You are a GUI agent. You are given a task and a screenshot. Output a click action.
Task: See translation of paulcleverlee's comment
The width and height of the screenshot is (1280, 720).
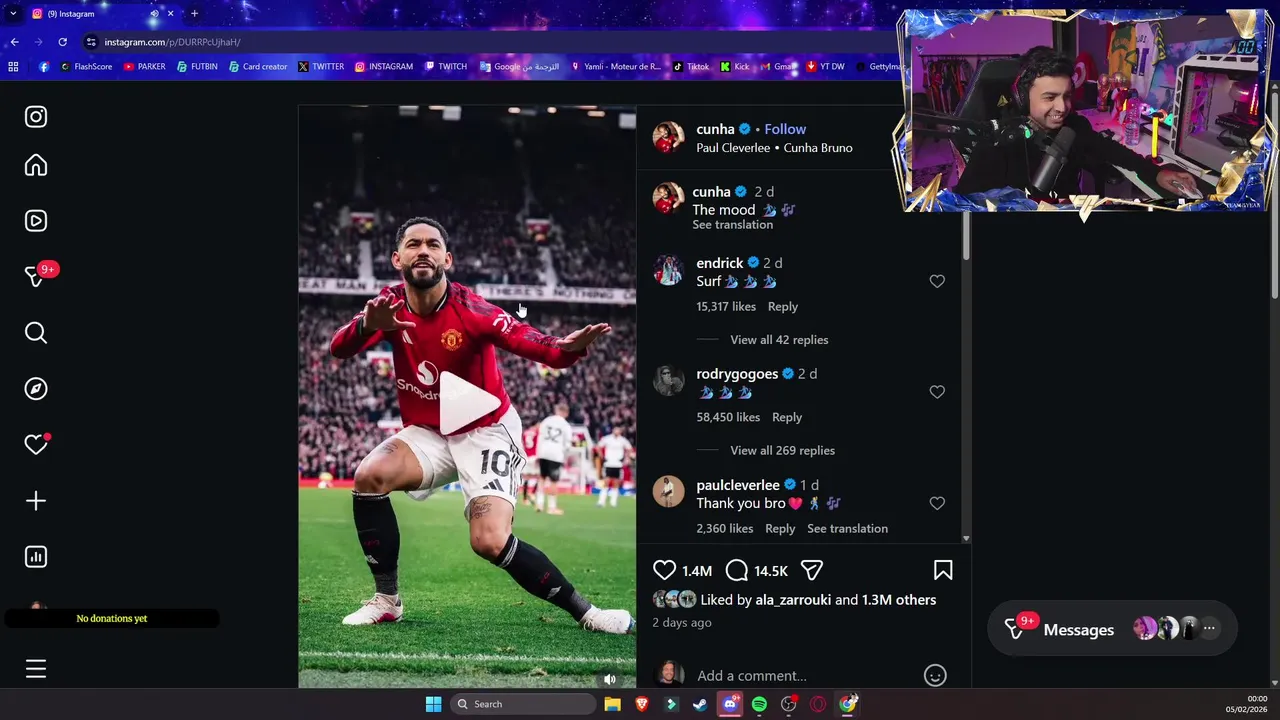847,529
